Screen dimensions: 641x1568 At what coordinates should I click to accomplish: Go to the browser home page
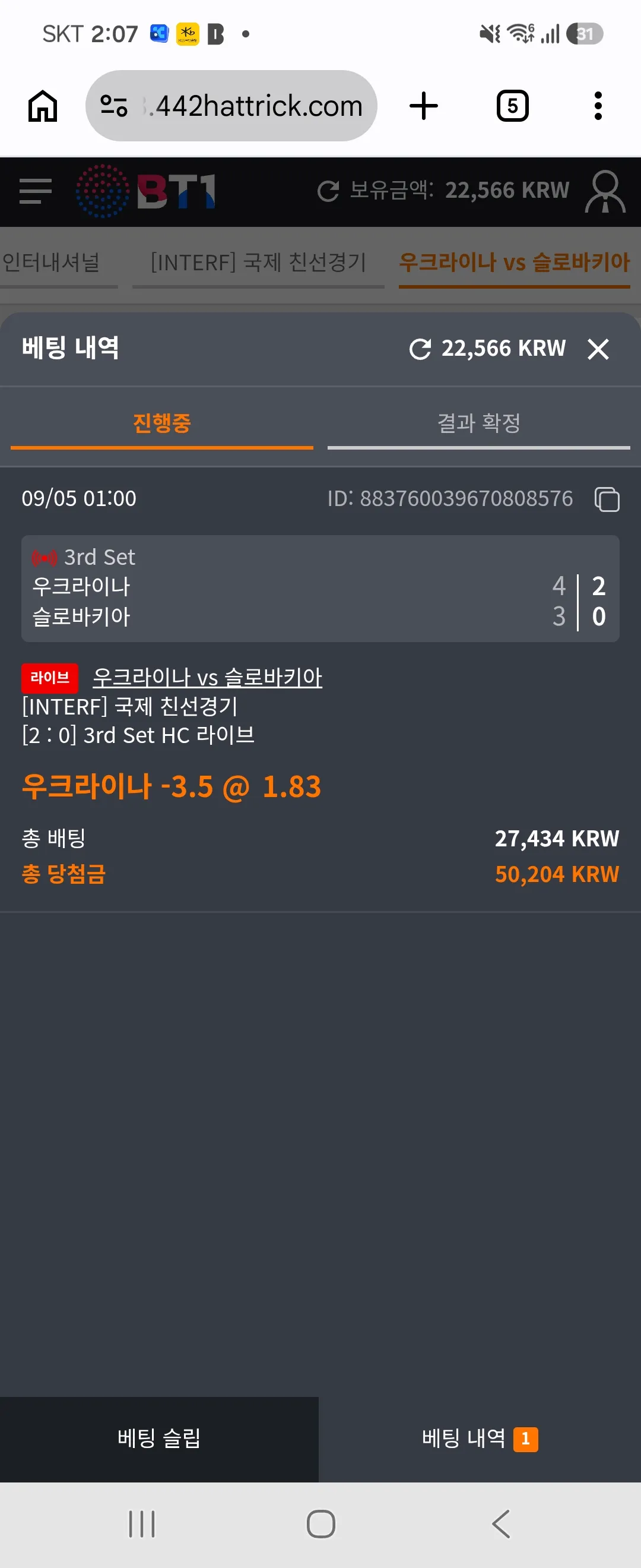[43, 106]
